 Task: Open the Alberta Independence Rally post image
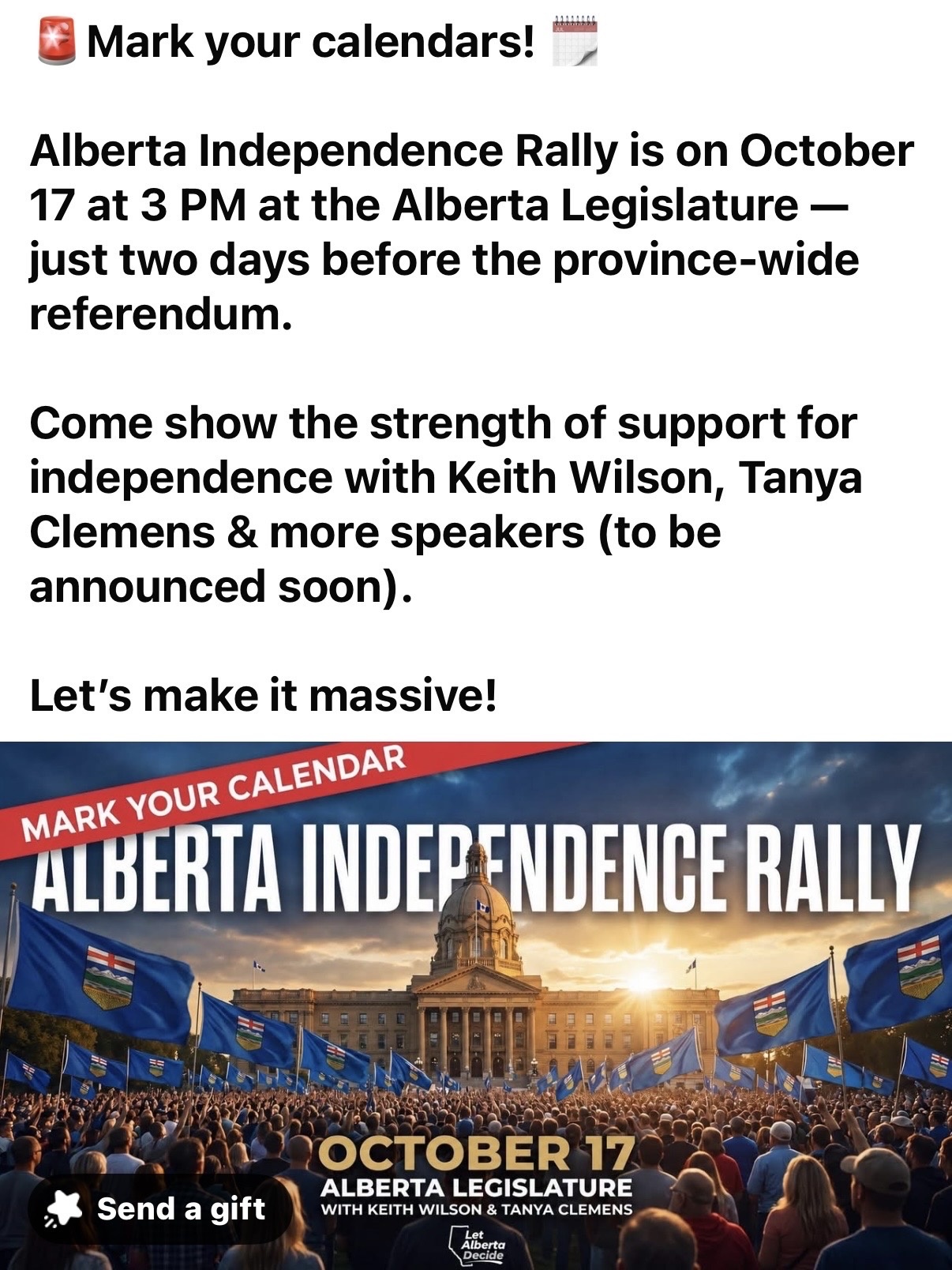coord(476,1005)
